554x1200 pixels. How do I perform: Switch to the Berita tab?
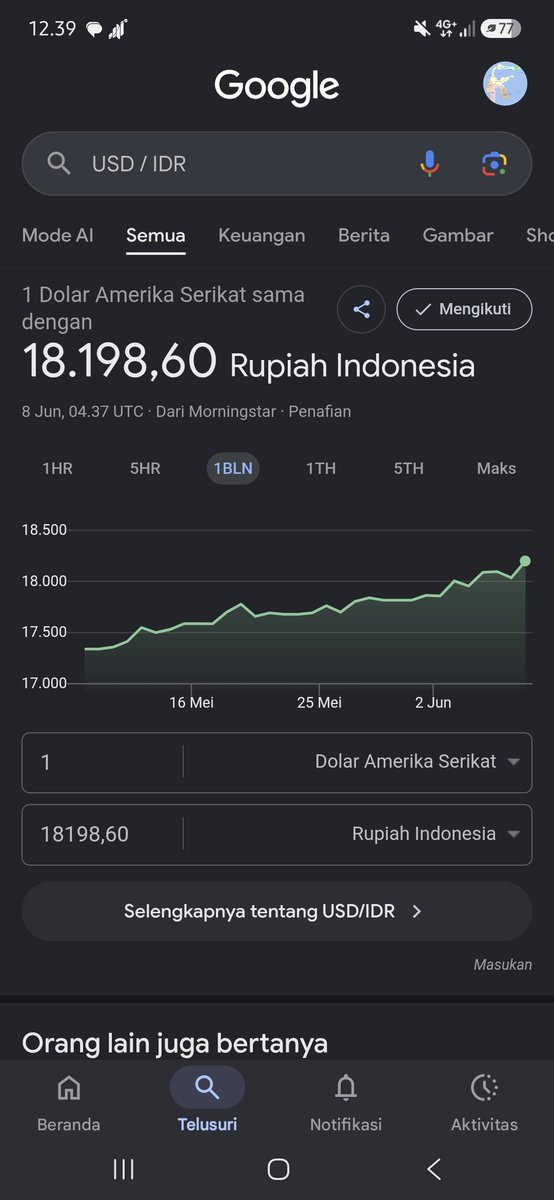coord(364,236)
